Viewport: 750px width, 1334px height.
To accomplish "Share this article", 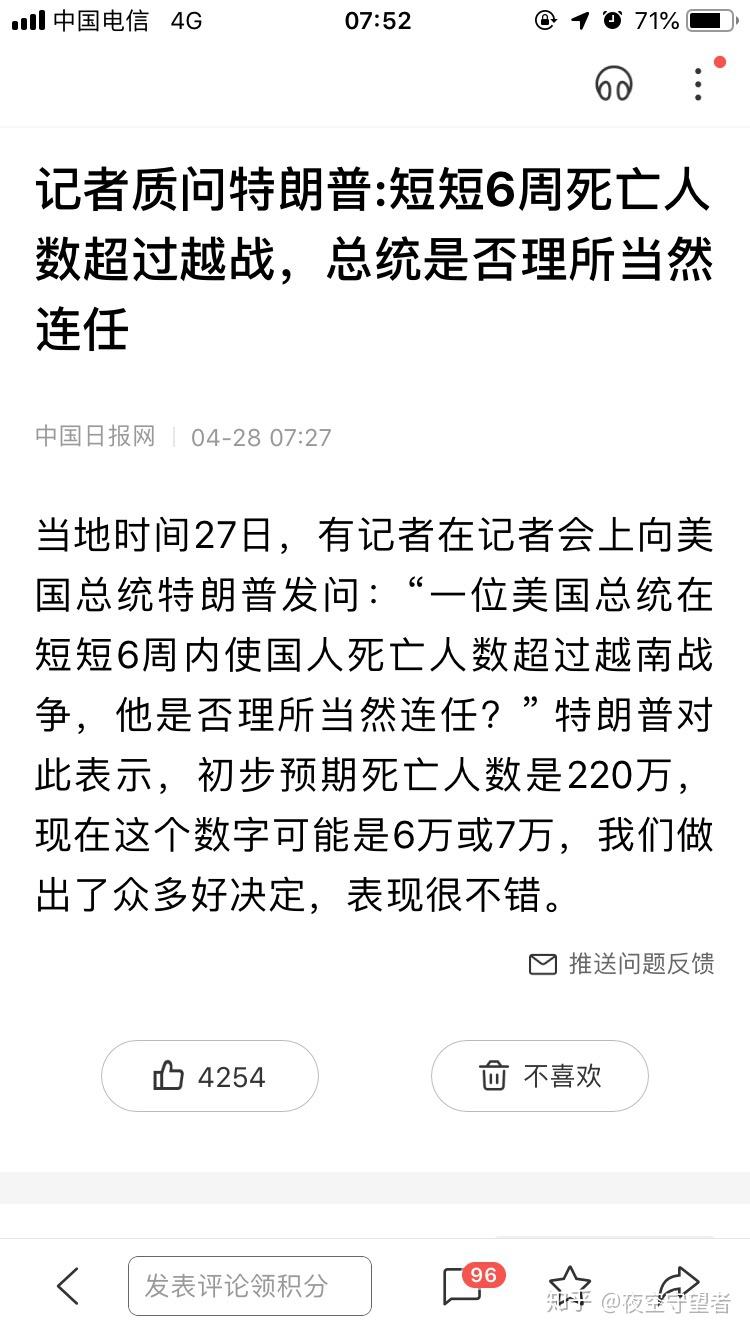I will pos(679,1284).
